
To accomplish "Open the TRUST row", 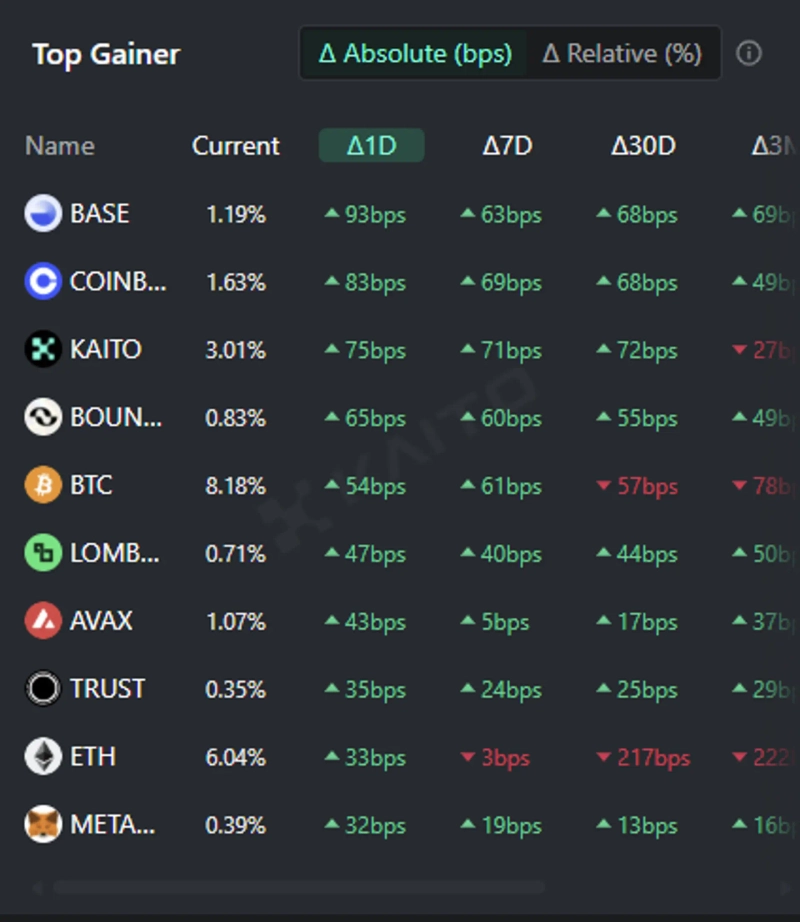I will click(107, 689).
